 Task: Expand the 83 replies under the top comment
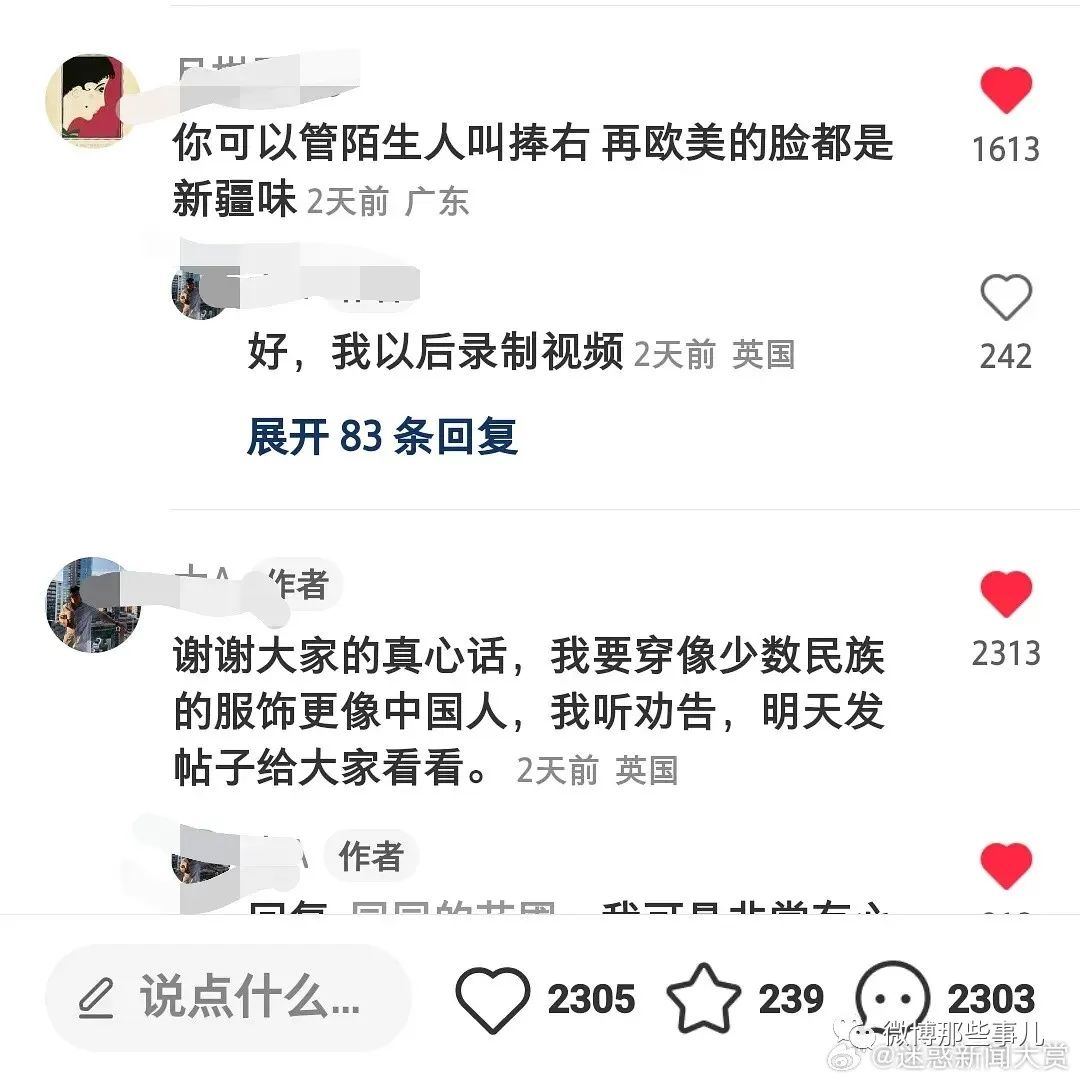click(x=382, y=439)
